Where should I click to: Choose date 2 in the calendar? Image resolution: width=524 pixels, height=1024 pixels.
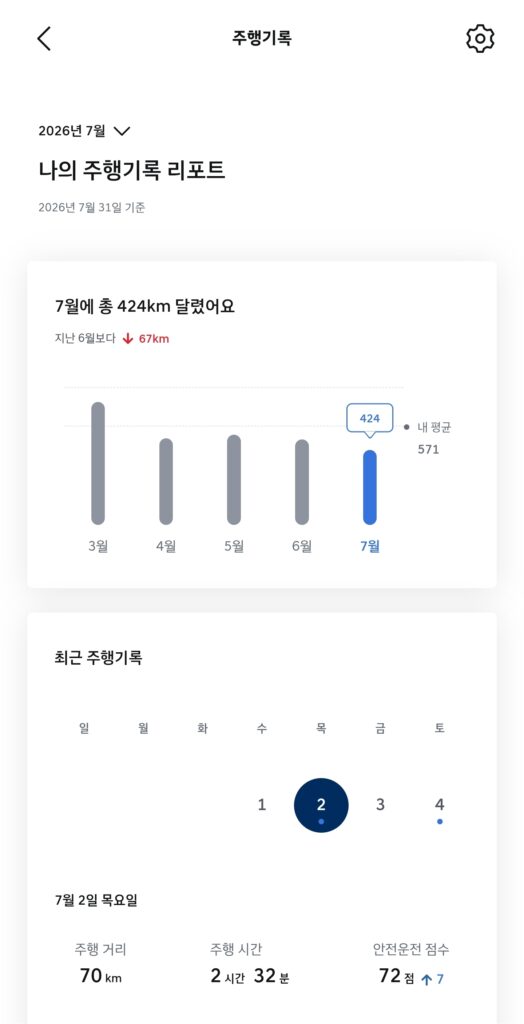coord(321,805)
